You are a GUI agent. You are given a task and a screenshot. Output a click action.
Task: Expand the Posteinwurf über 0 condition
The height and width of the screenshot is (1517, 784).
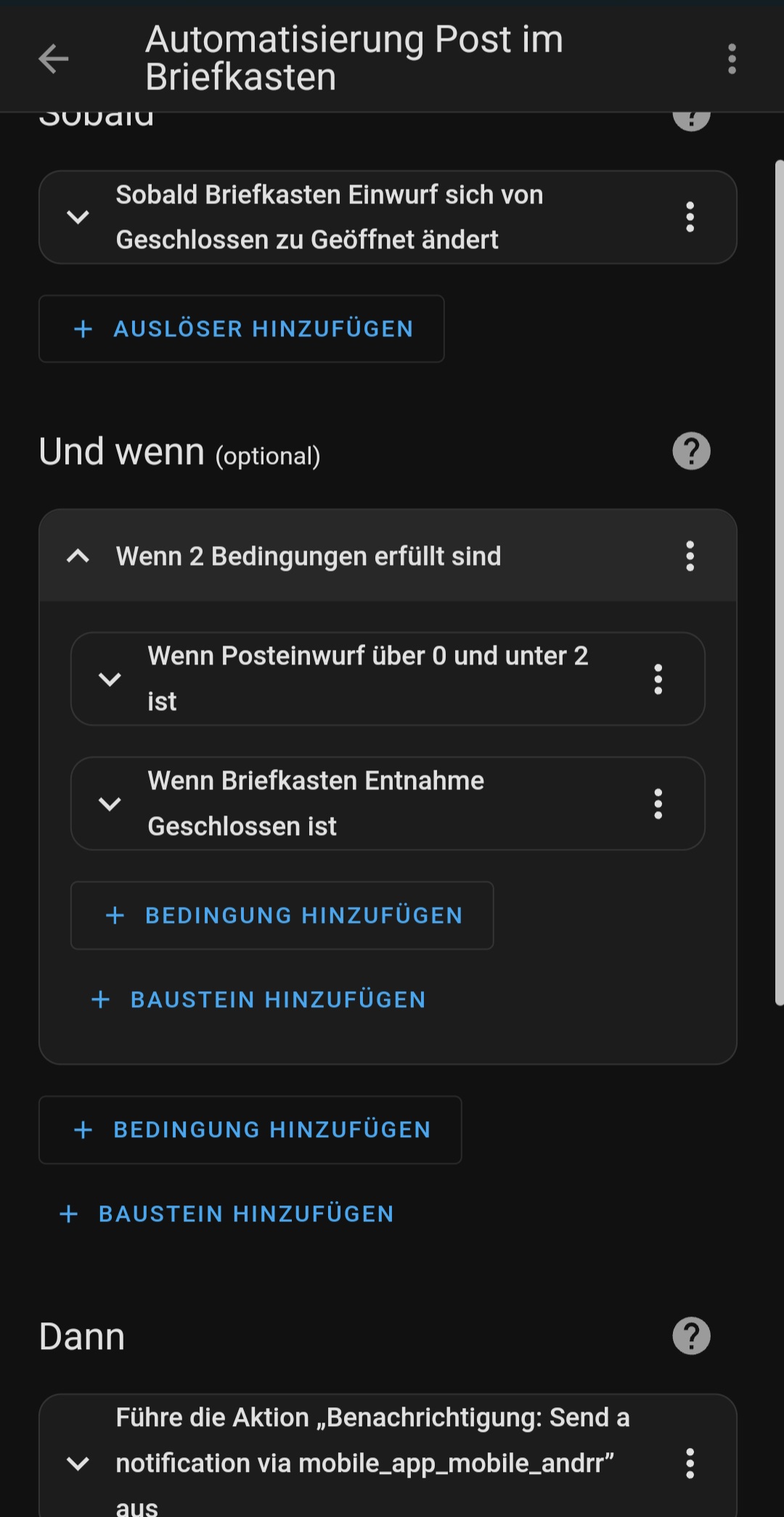[x=110, y=679]
